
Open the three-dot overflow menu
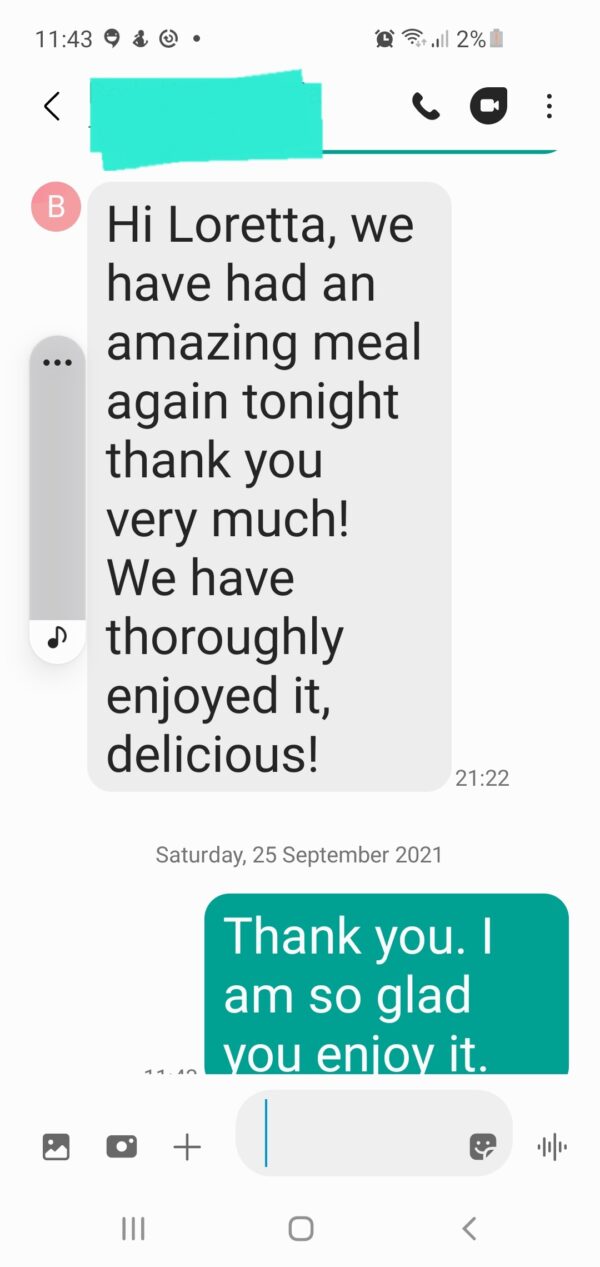pyautogui.click(x=549, y=106)
